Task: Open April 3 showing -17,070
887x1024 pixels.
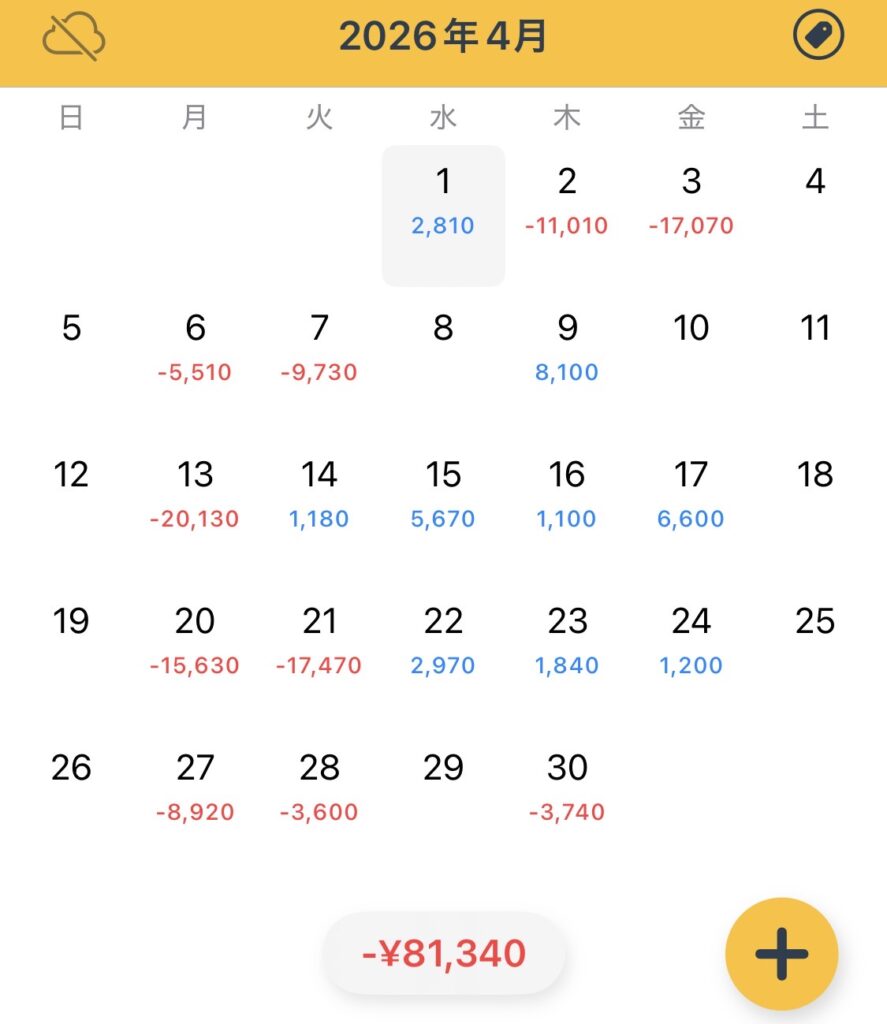Action: tap(691, 216)
